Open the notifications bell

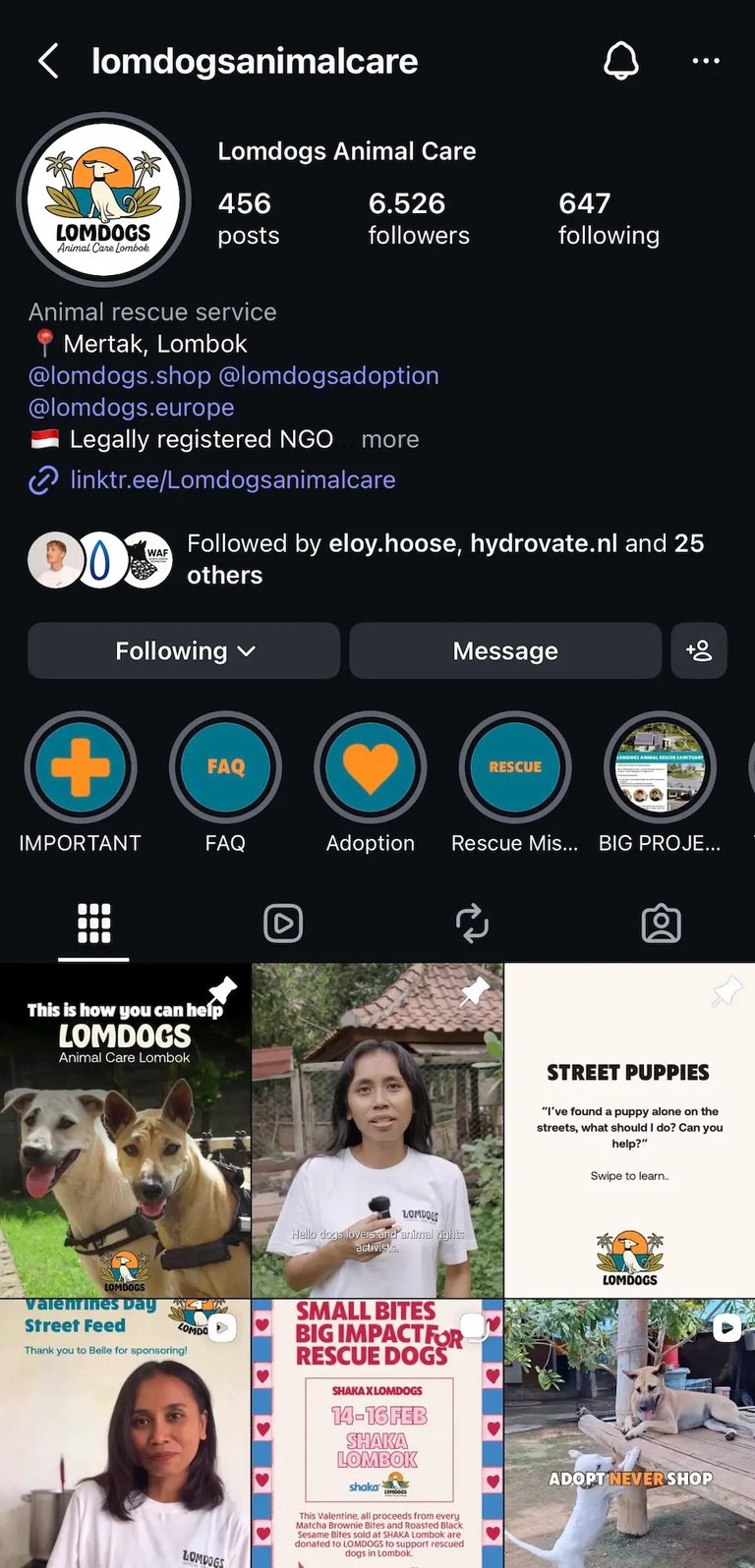pyautogui.click(x=620, y=61)
